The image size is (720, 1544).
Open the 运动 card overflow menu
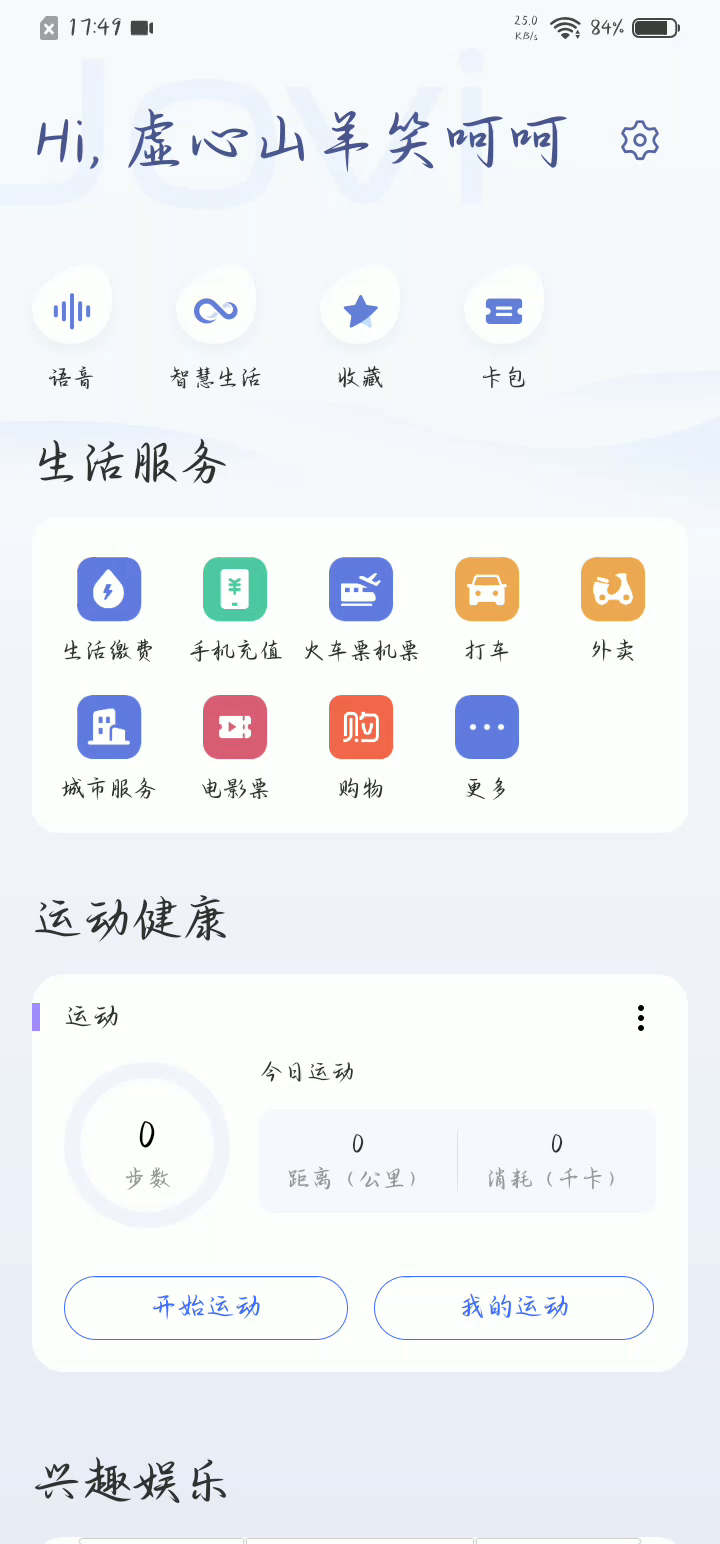click(641, 1018)
